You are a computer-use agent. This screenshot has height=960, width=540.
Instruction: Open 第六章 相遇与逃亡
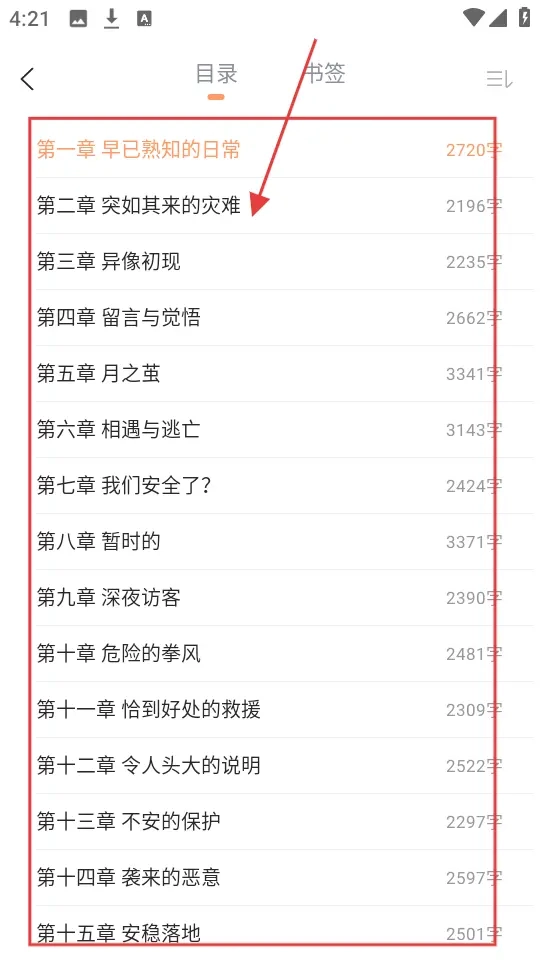click(x=270, y=430)
